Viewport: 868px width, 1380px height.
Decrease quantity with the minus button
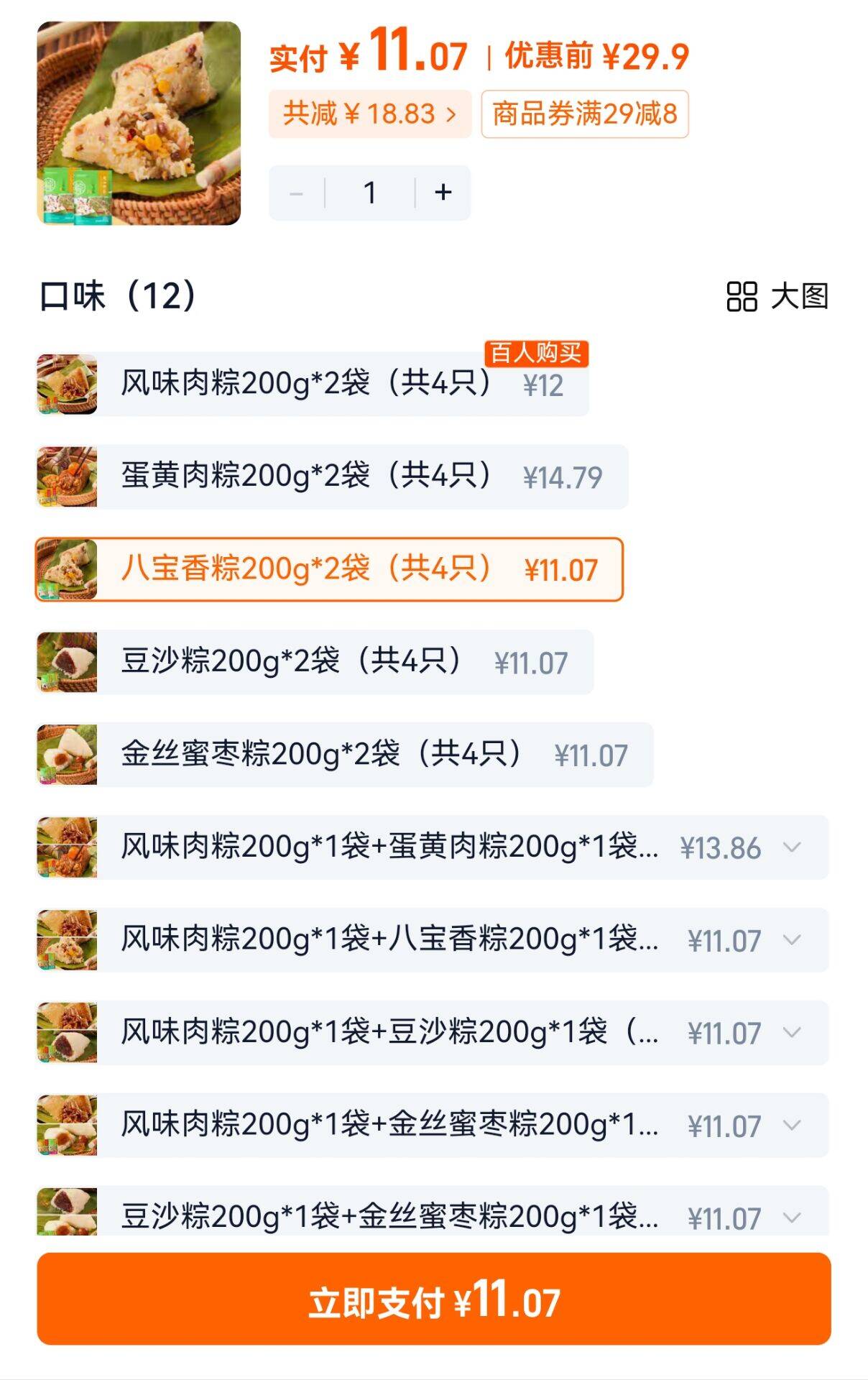click(296, 193)
